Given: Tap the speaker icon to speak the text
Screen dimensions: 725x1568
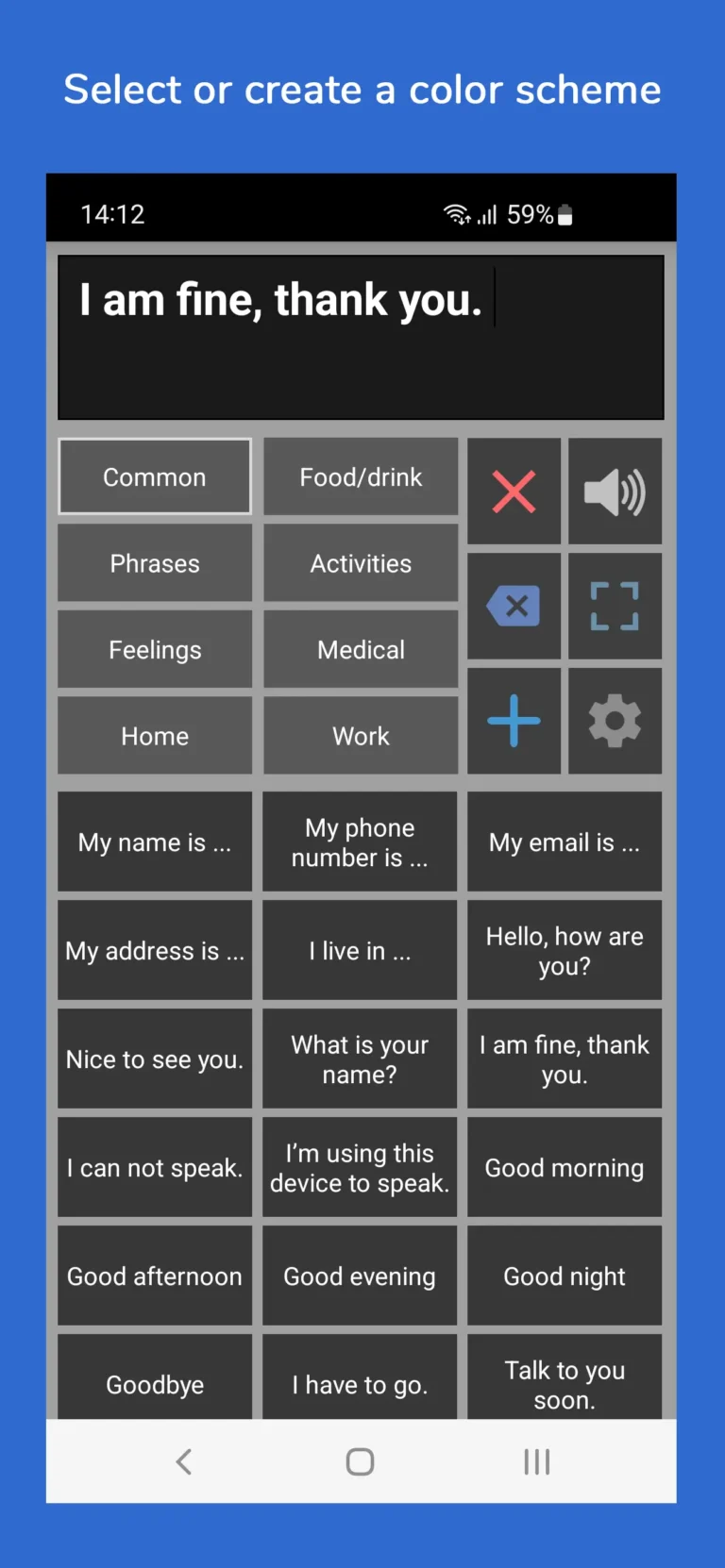Looking at the screenshot, I should (615, 491).
